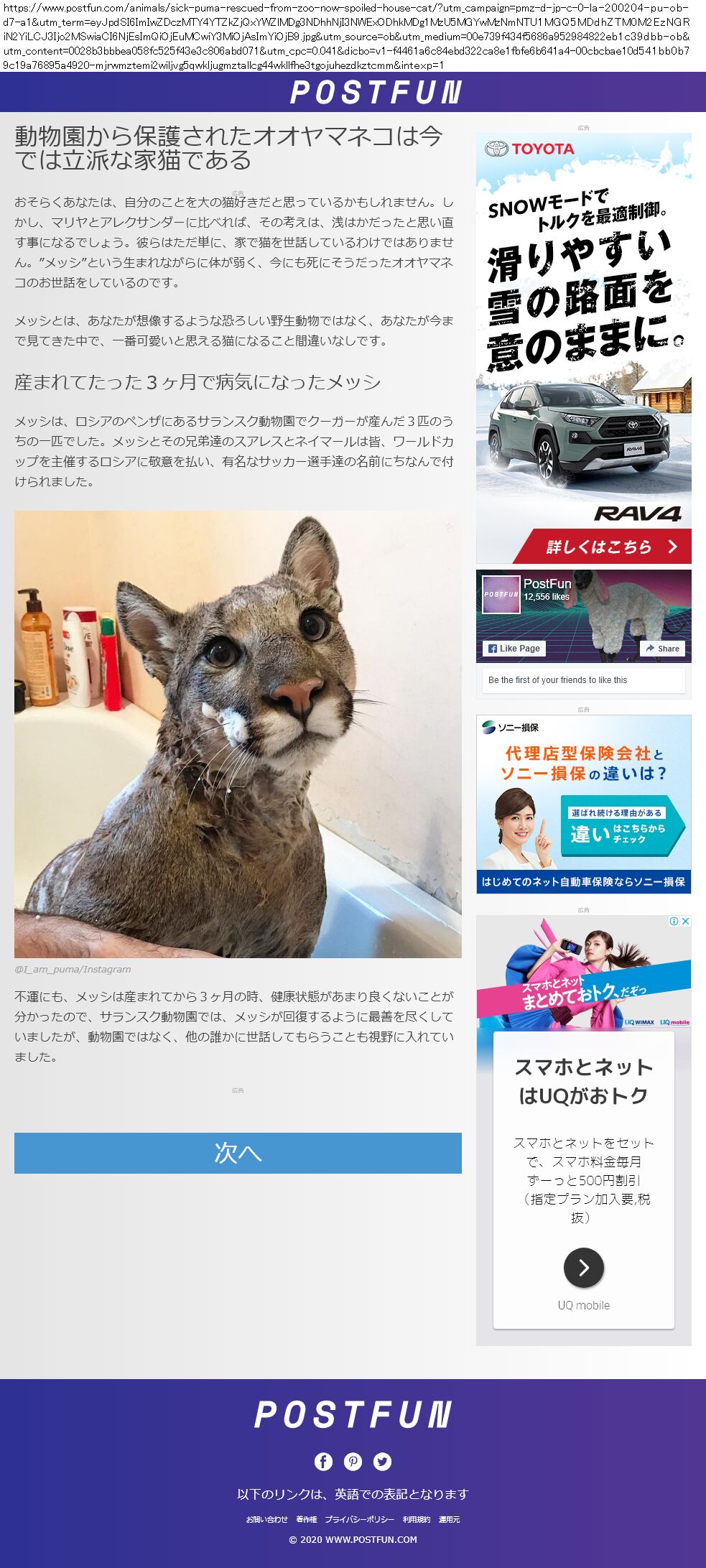Open PostFun's Facebook icon in footer
Screen dimensions: 706x1568
point(323,1461)
